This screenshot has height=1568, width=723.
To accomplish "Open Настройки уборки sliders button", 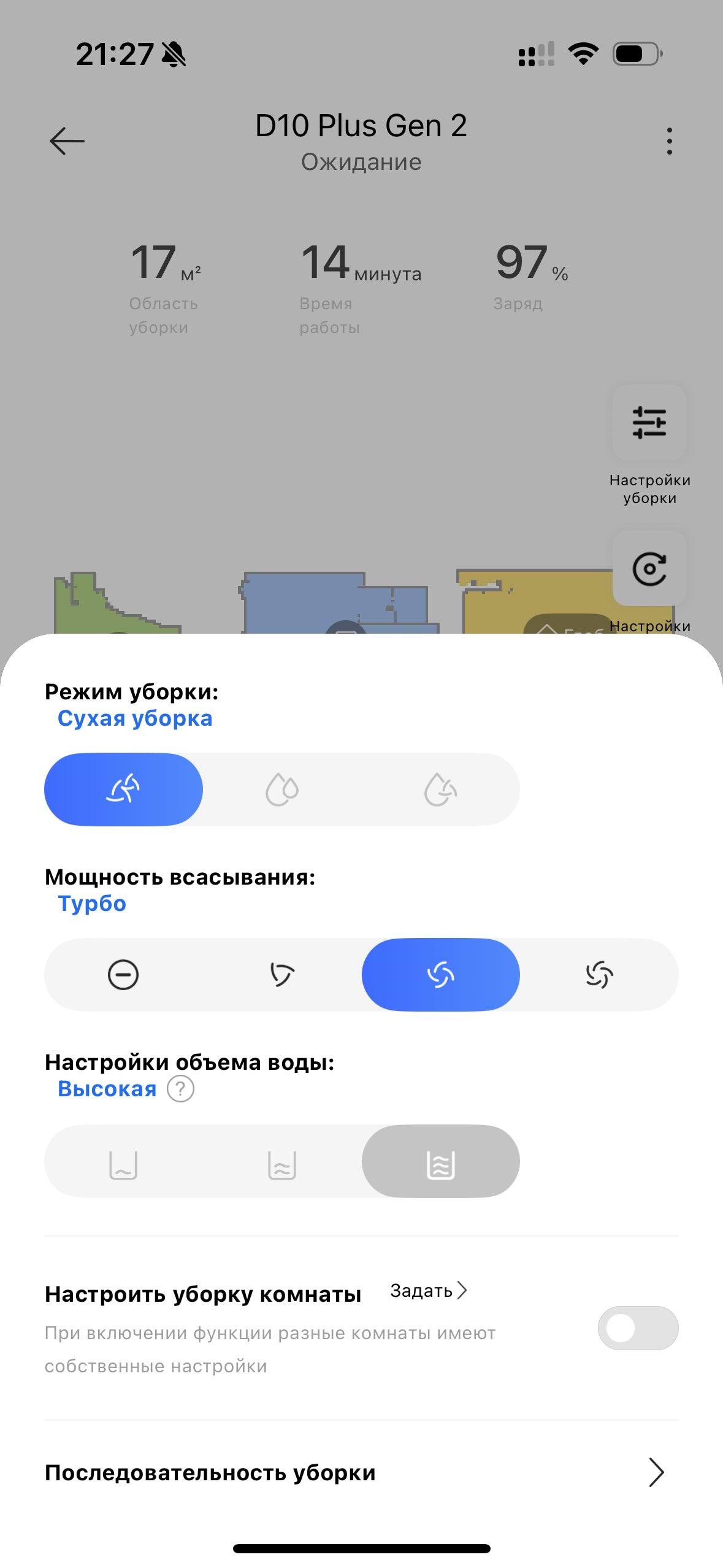I will [649, 423].
